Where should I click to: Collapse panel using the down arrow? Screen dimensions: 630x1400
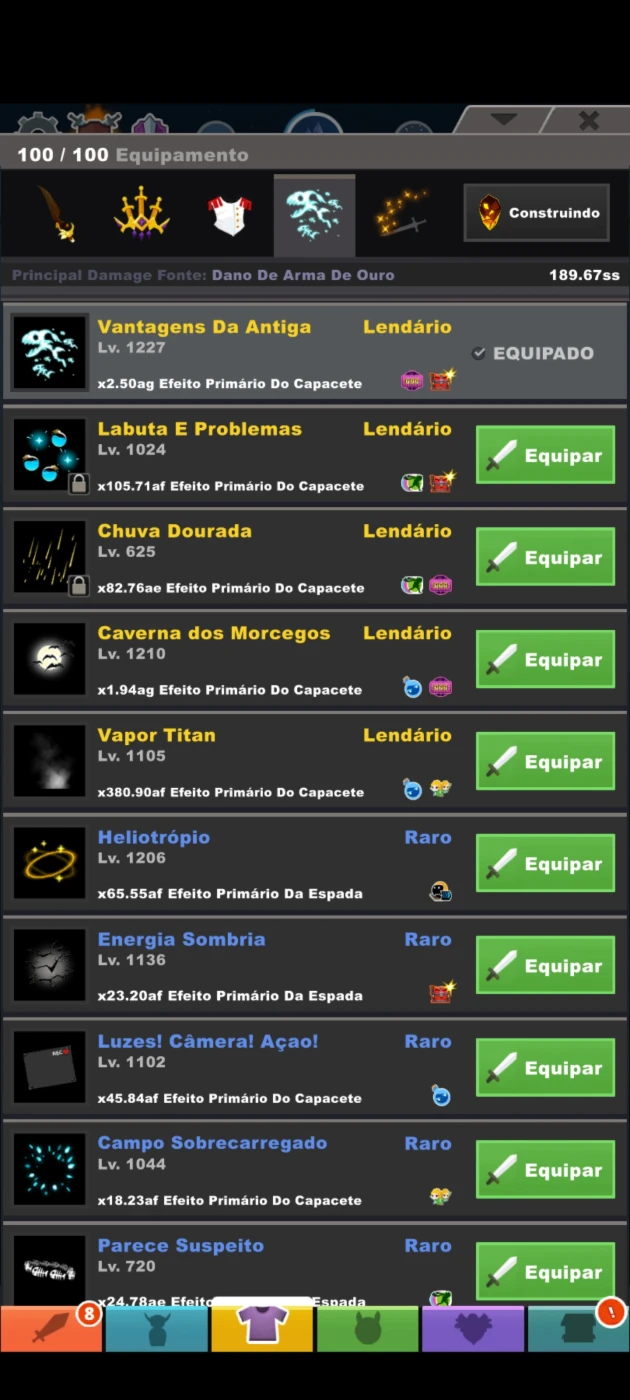coord(503,120)
